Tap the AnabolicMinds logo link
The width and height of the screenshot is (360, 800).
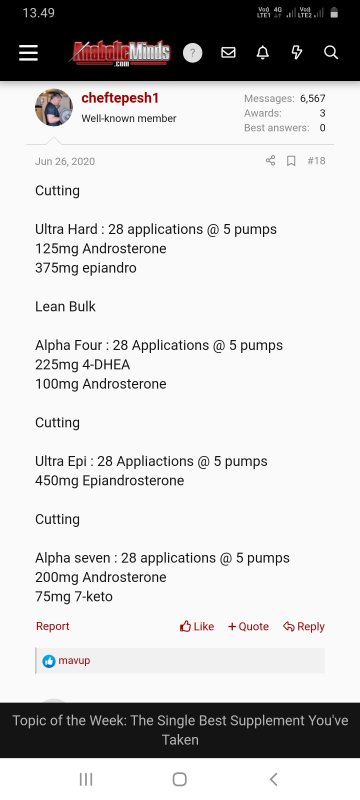pyautogui.click(x=119, y=53)
